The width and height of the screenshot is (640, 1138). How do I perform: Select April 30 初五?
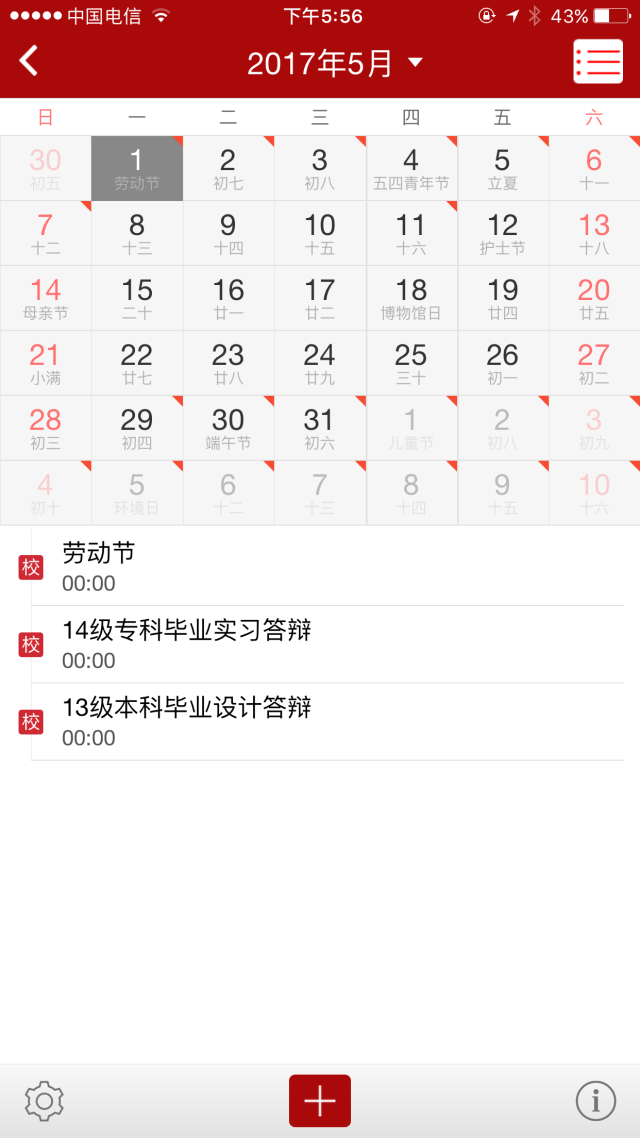click(45, 168)
